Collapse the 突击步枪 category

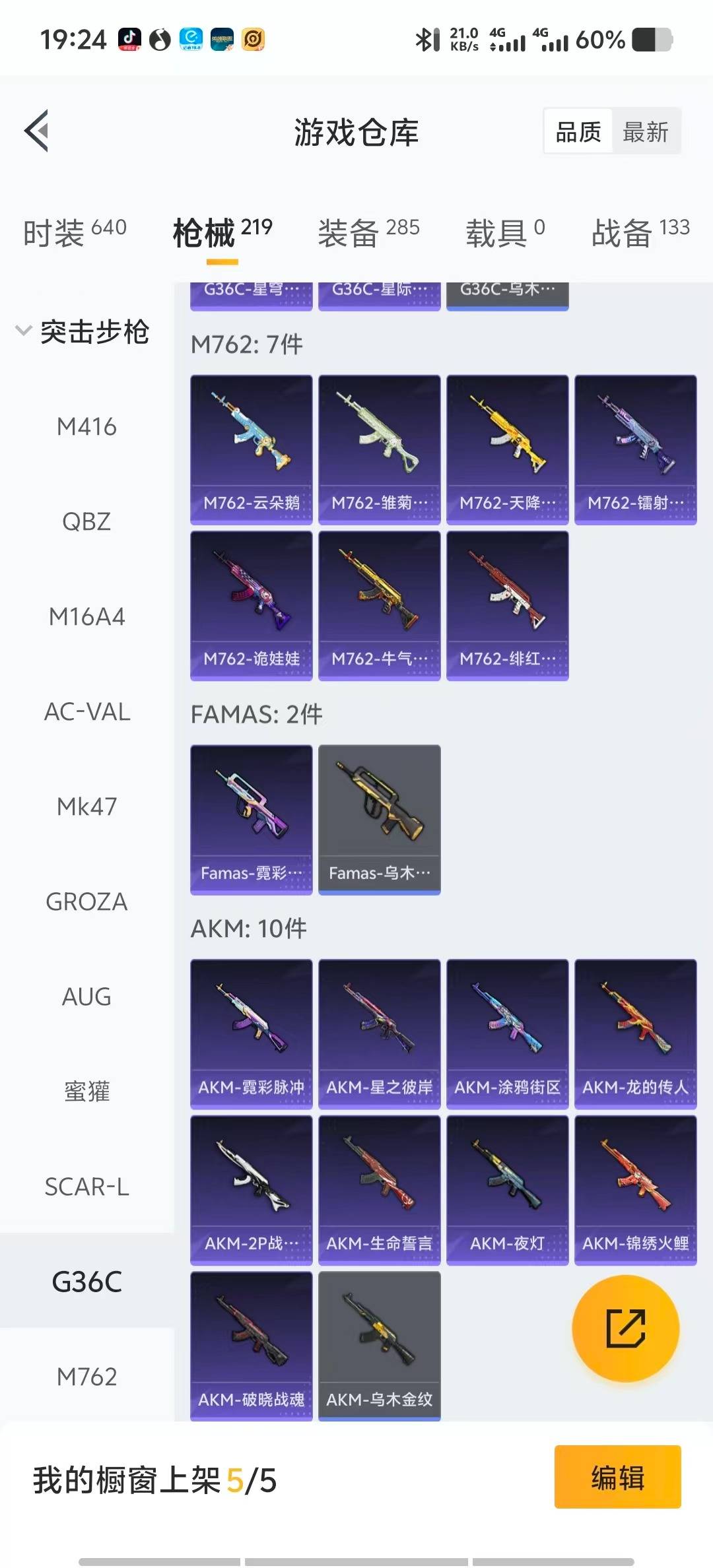point(83,331)
